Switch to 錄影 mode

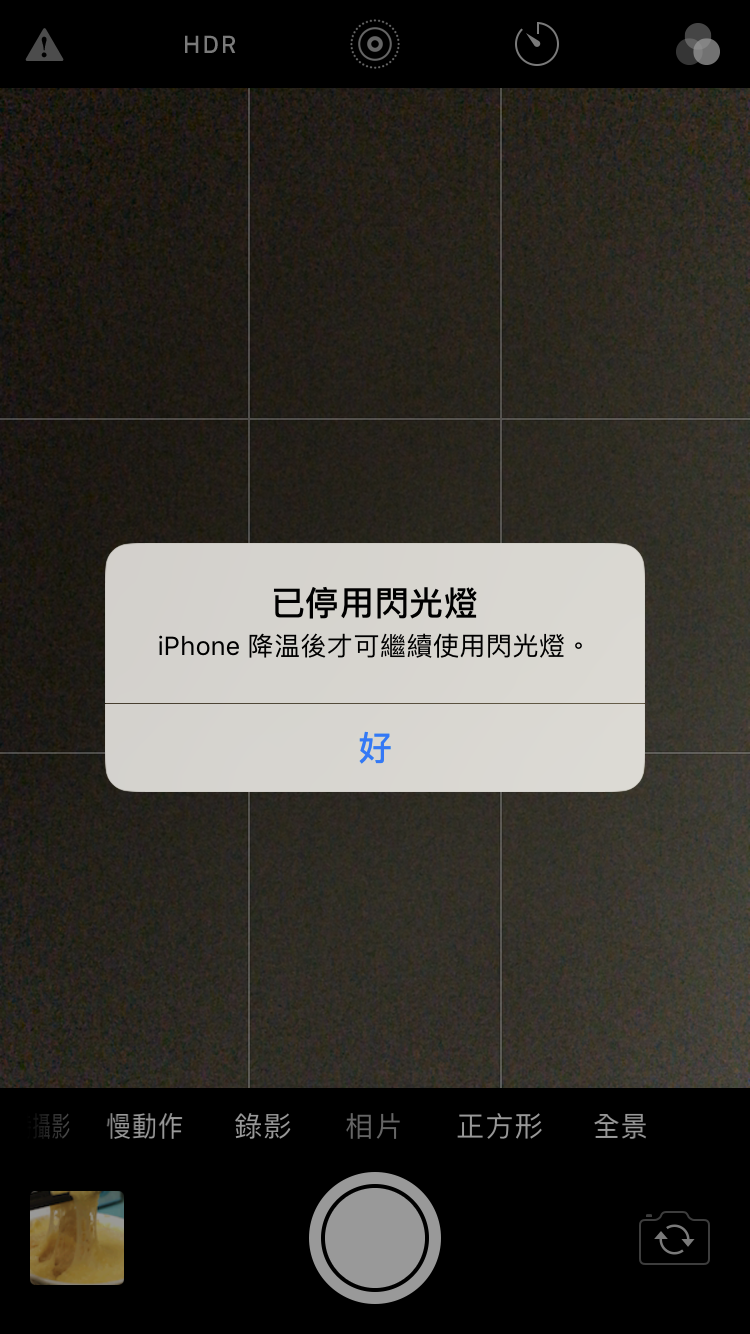(x=263, y=1127)
